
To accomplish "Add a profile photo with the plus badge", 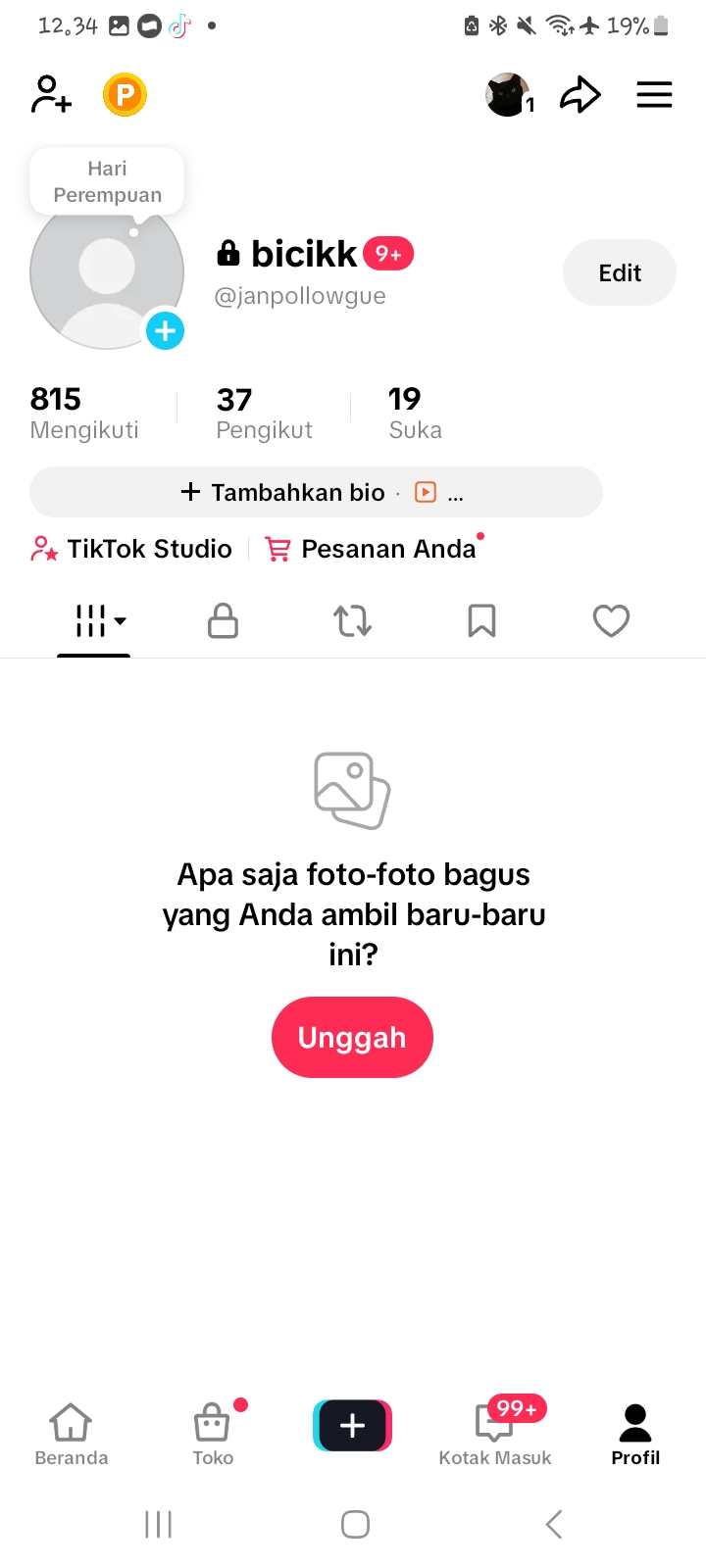I will coord(165,331).
